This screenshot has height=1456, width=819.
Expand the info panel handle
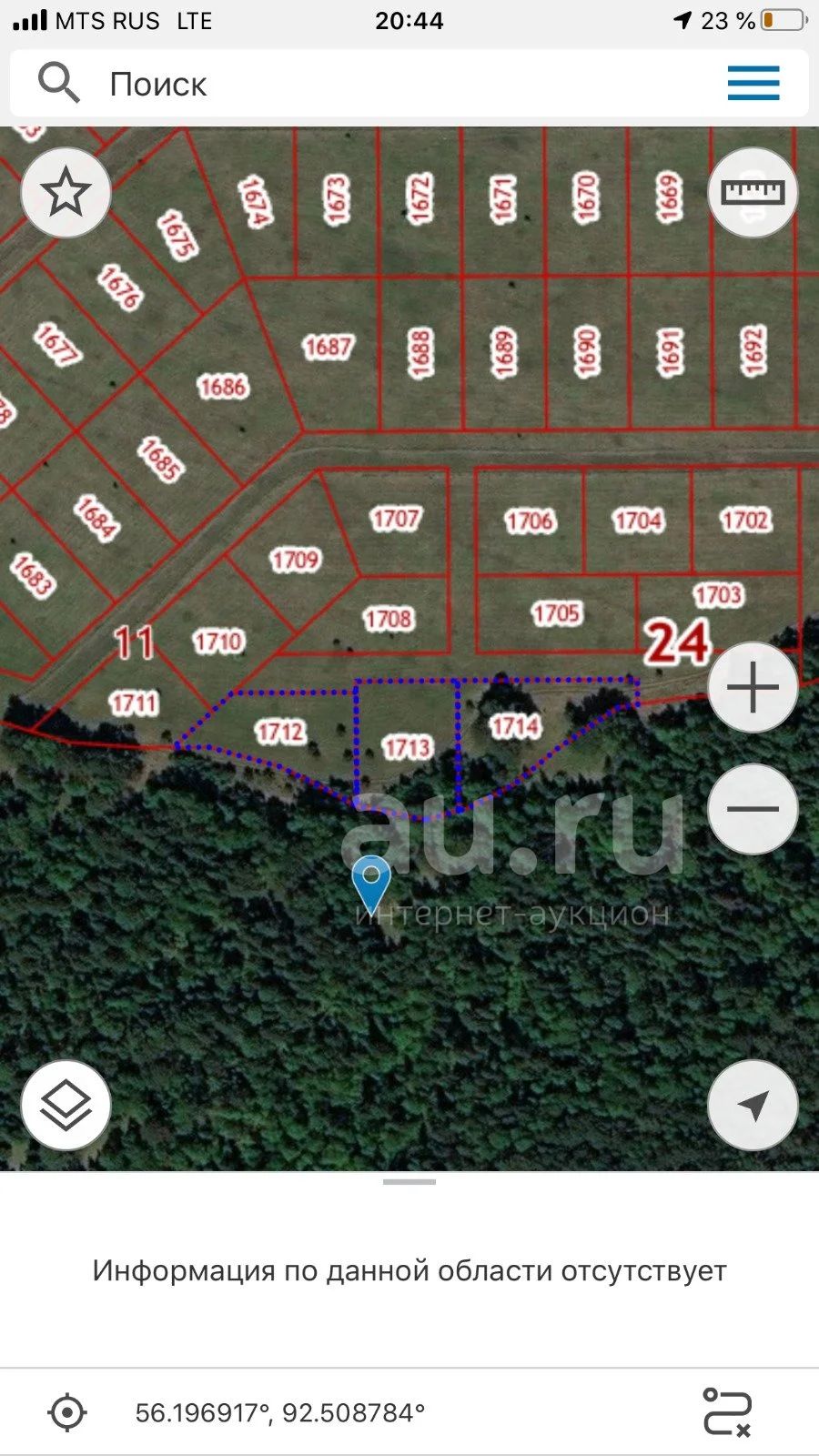tap(409, 1182)
